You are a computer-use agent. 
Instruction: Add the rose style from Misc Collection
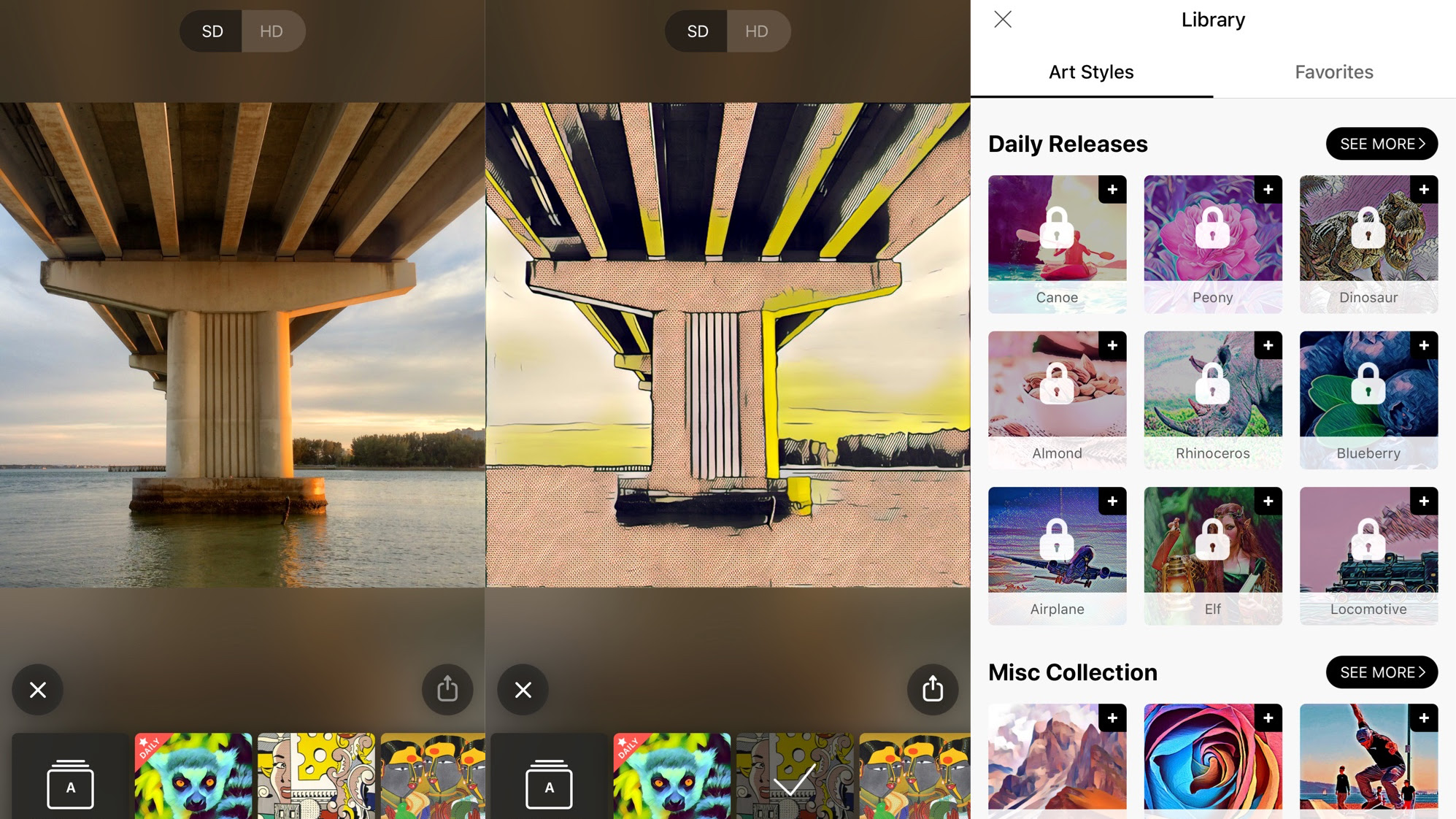(1268, 718)
